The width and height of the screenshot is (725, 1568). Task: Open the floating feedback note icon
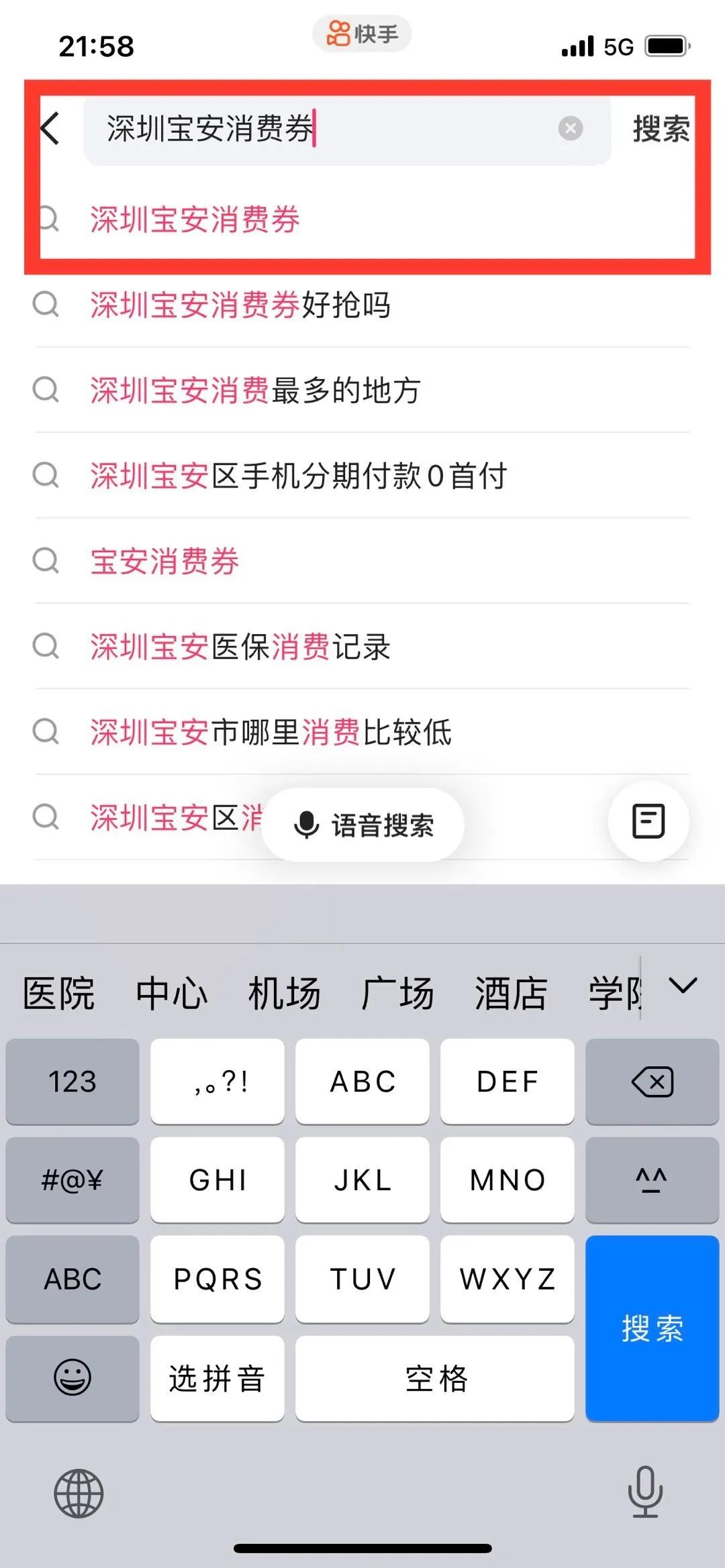[x=648, y=821]
